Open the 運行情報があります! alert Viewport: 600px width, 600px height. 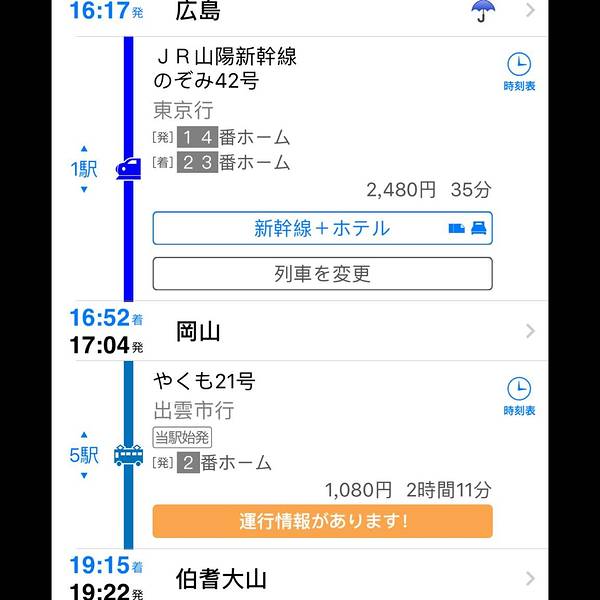[322, 521]
